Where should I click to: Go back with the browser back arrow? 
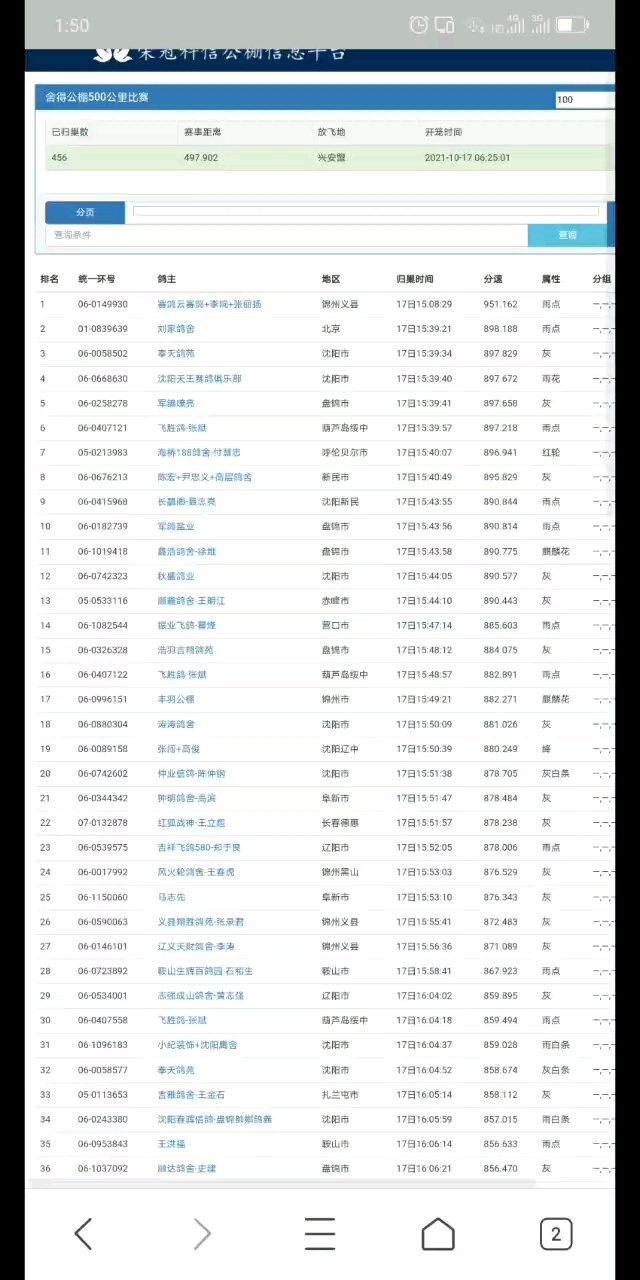[84, 1234]
